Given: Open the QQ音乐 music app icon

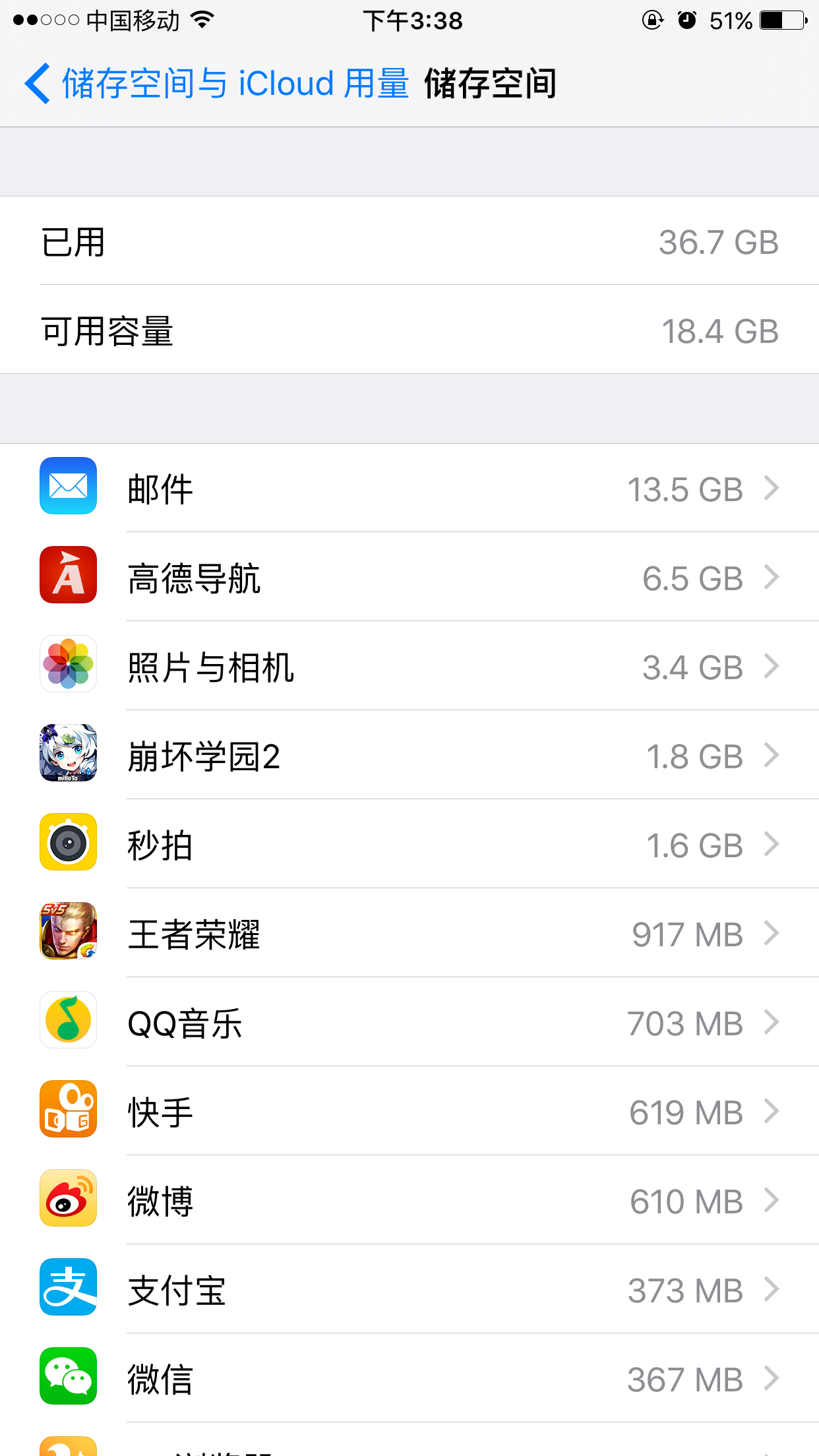Looking at the screenshot, I should coord(68,1020).
